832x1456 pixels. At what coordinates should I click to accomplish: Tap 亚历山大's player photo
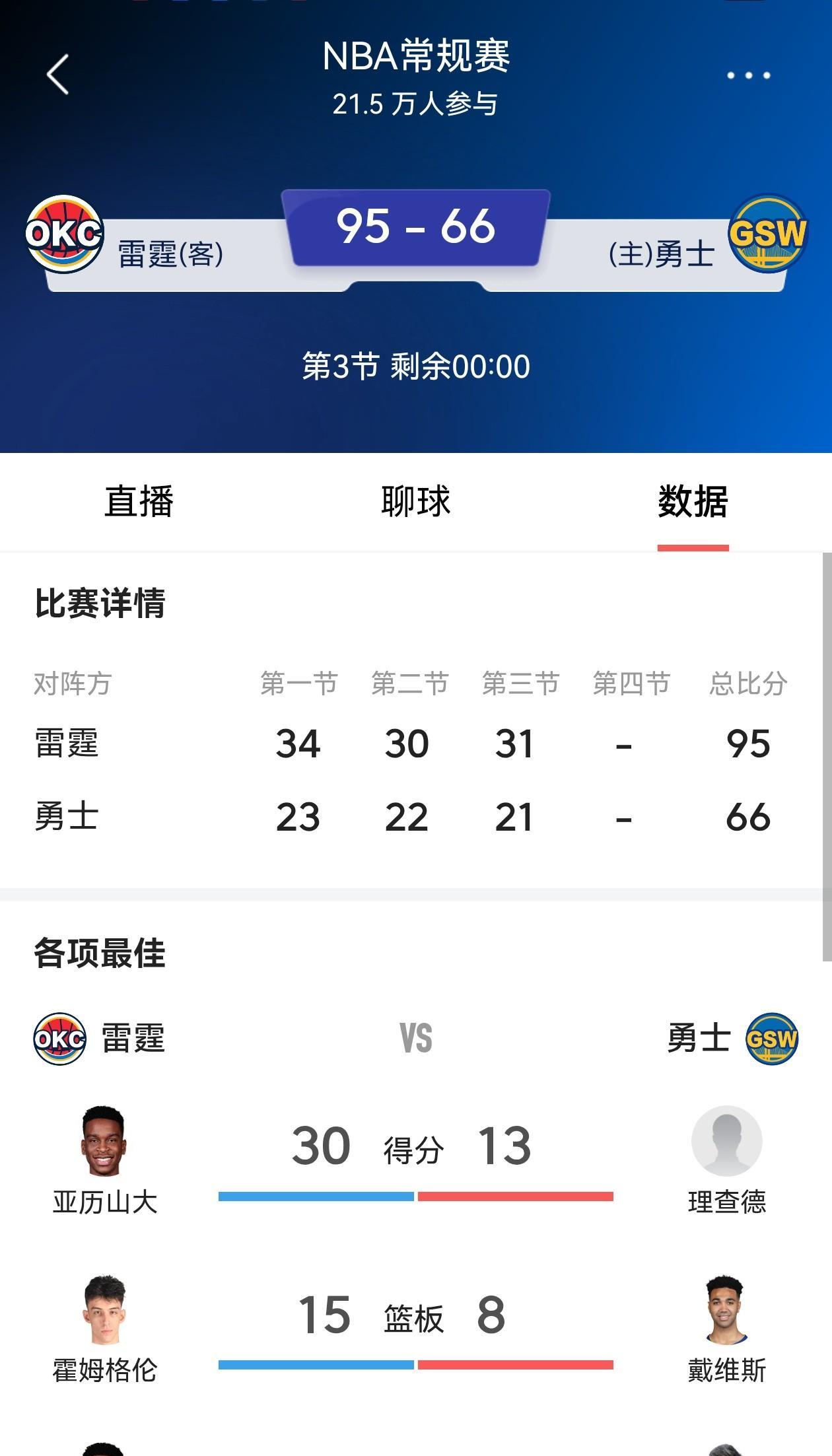pos(106,1141)
